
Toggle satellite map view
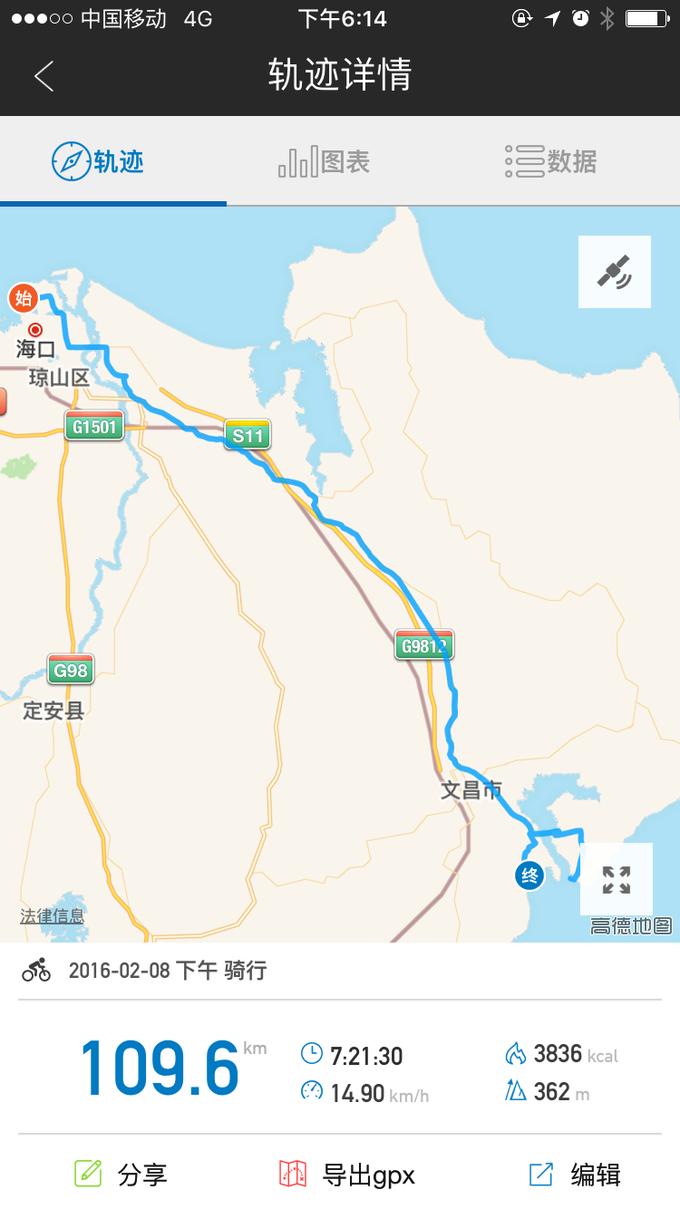(x=614, y=272)
